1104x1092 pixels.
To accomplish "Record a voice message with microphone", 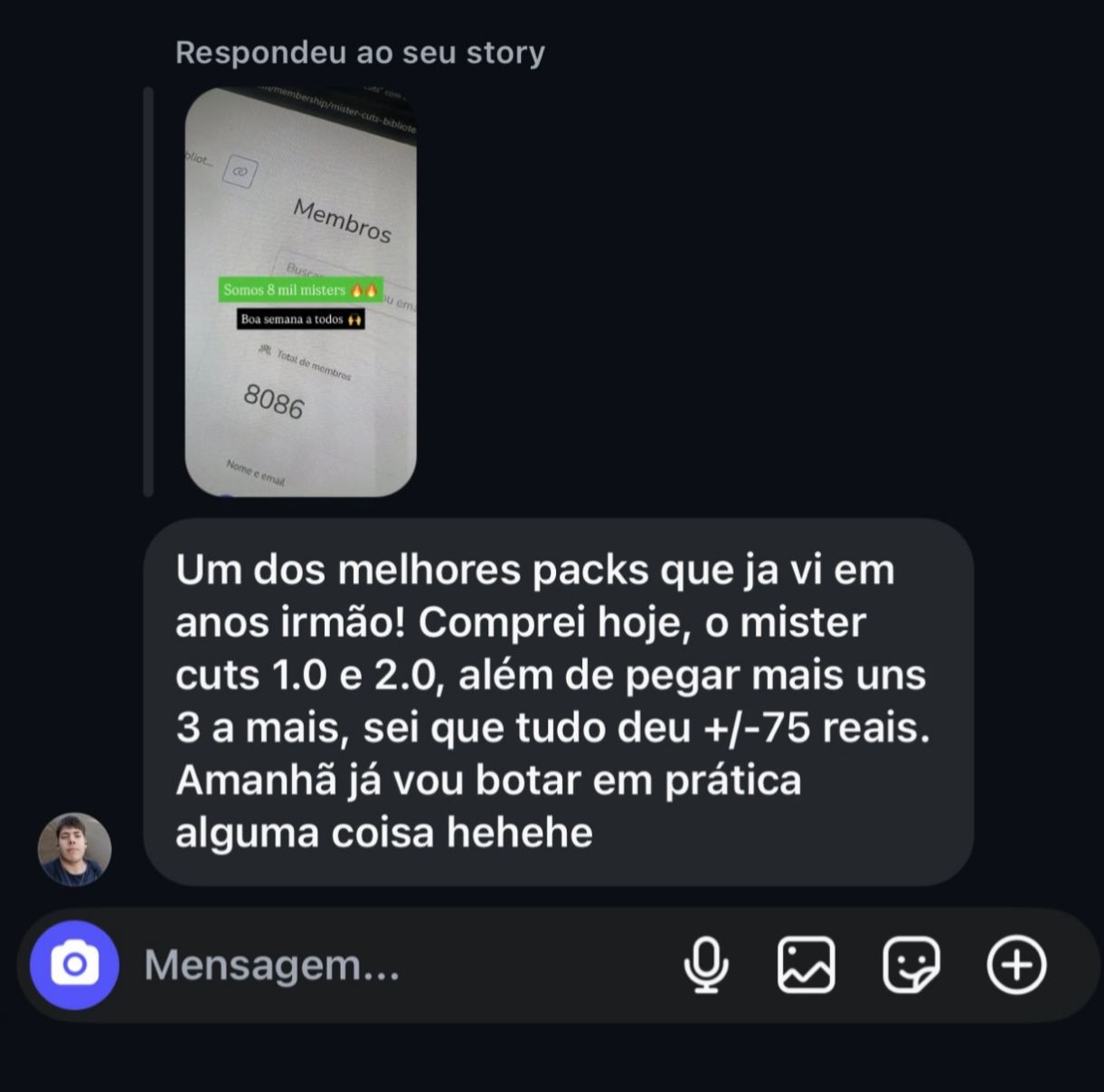I will [705, 965].
